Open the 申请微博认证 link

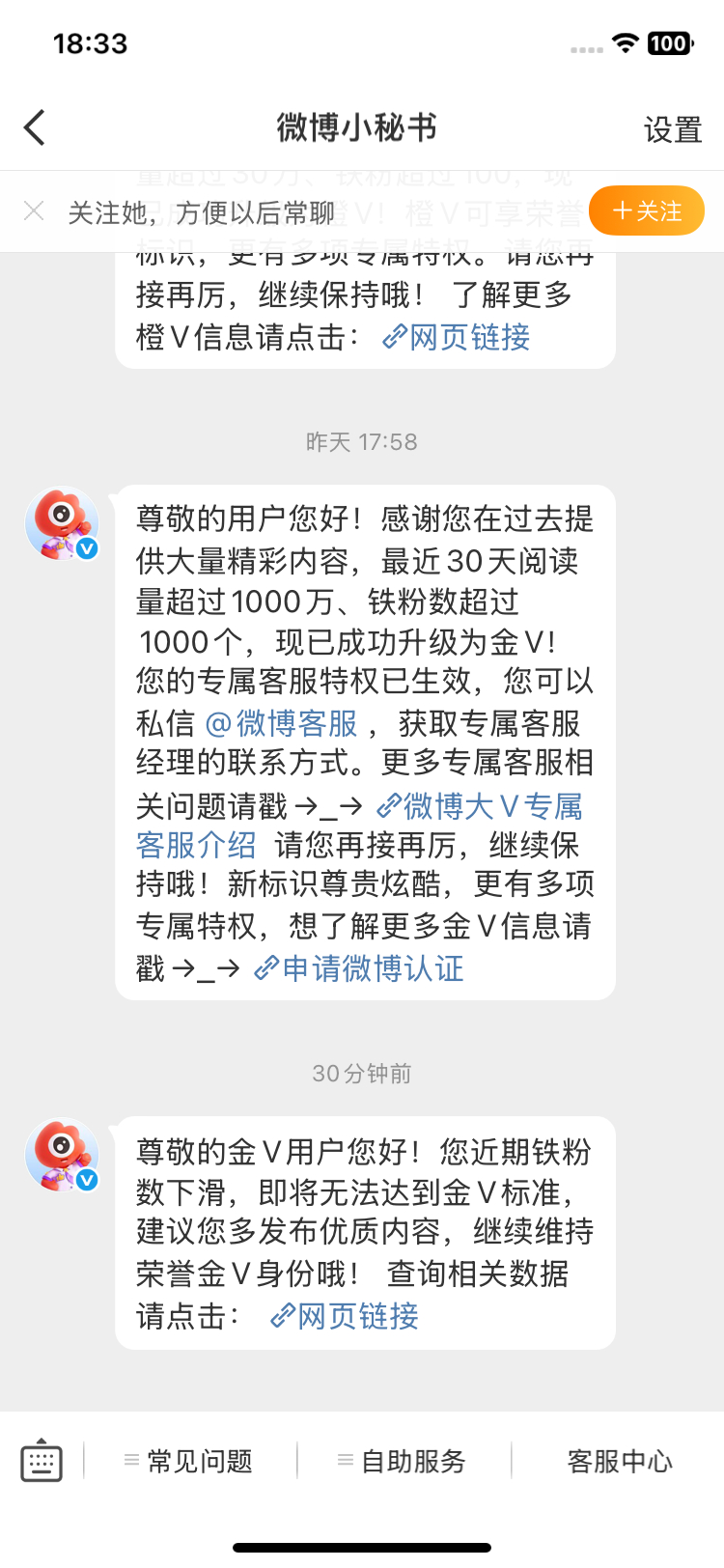click(372, 967)
